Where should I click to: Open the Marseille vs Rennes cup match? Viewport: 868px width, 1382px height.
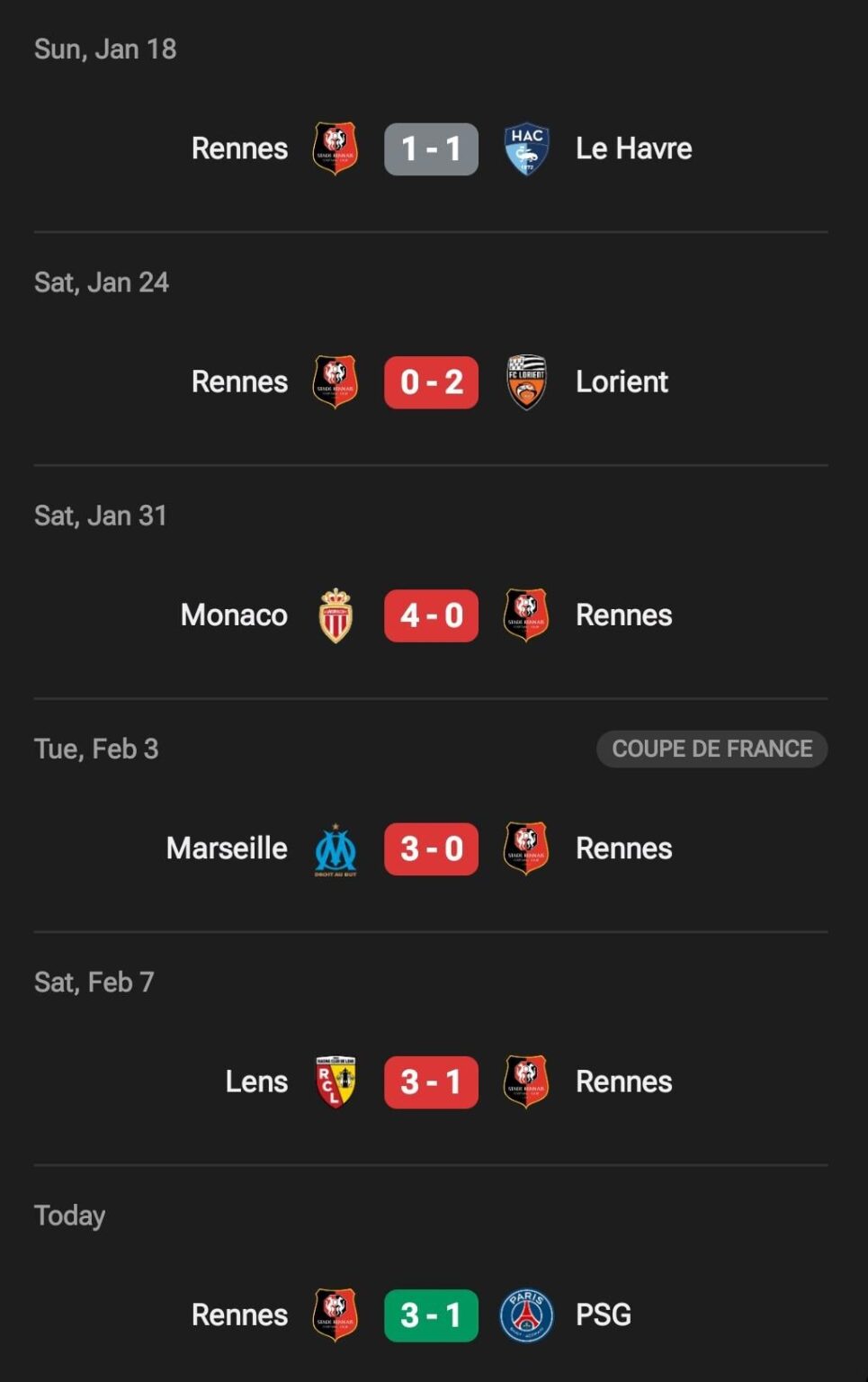pyautogui.click(x=431, y=848)
